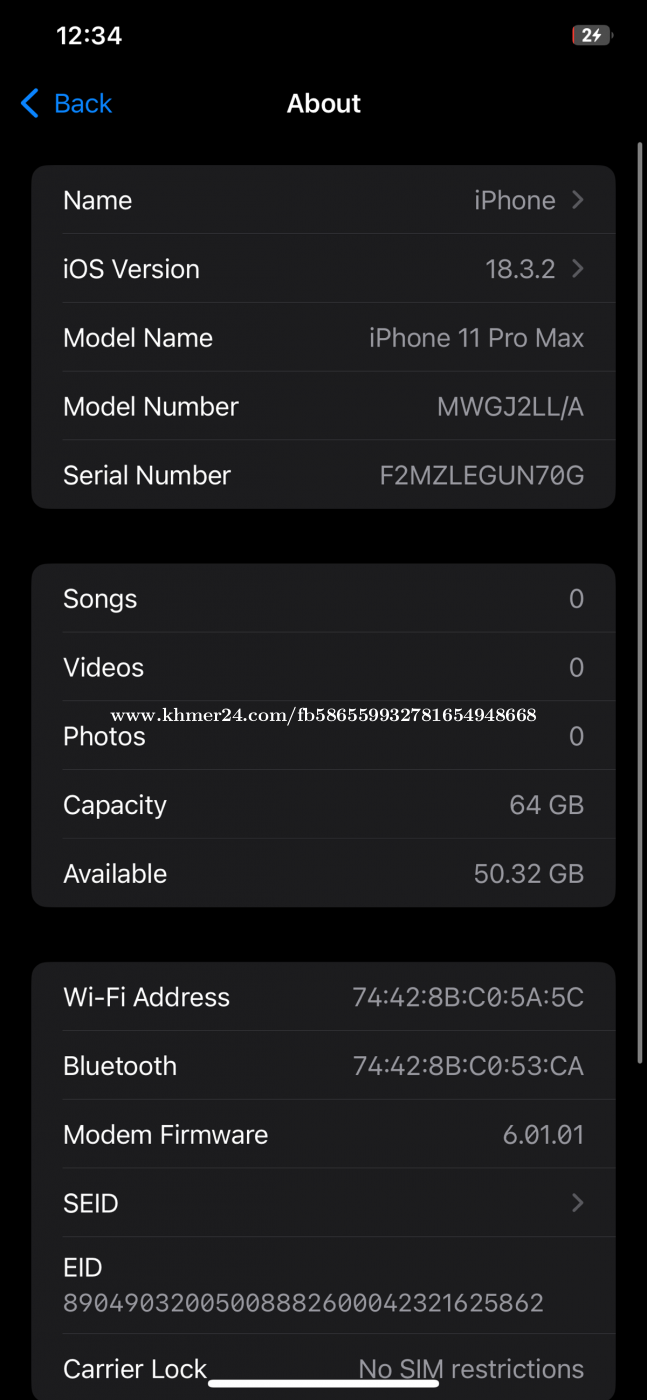Open the iOS Version 18.3.2 details

pos(323,269)
